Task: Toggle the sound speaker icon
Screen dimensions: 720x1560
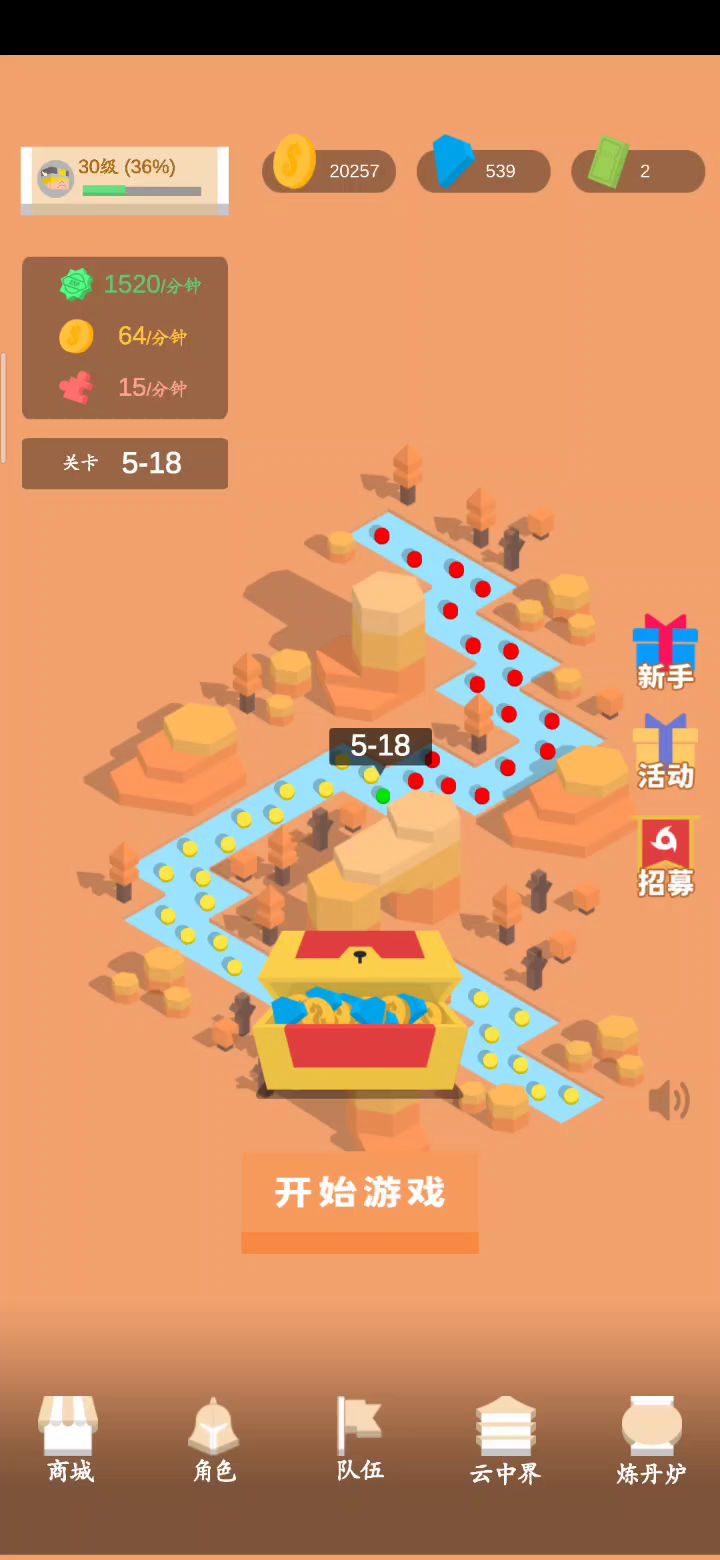Action: point(669,1100)
